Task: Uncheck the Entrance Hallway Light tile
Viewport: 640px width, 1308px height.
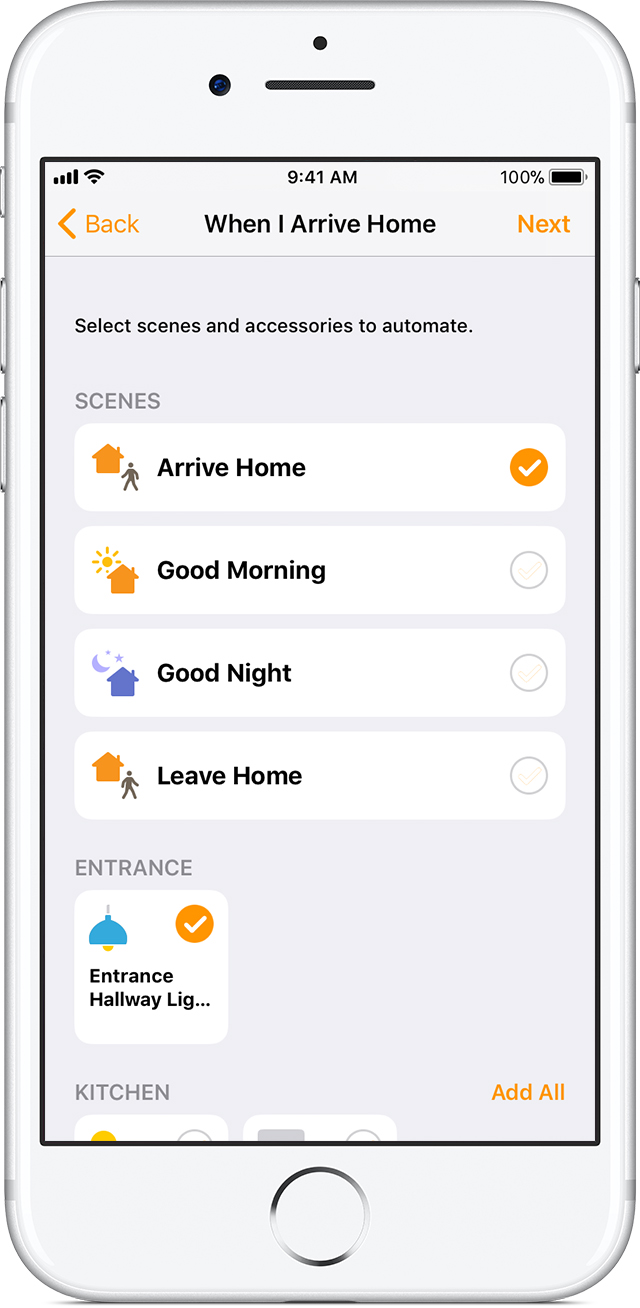Action: 151,967
